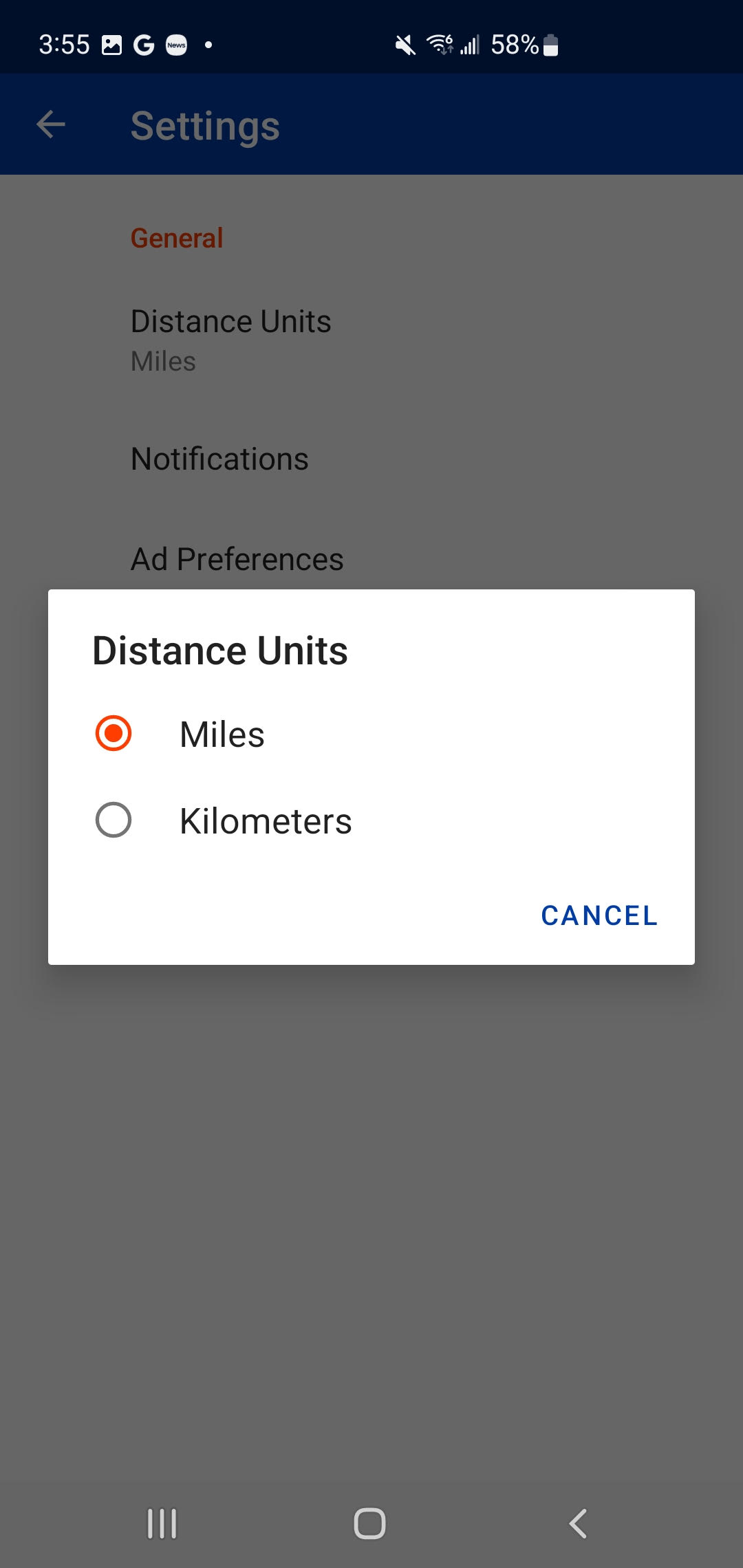
Task: Choose the Miles radio option
Action: (x=114, y=733)
